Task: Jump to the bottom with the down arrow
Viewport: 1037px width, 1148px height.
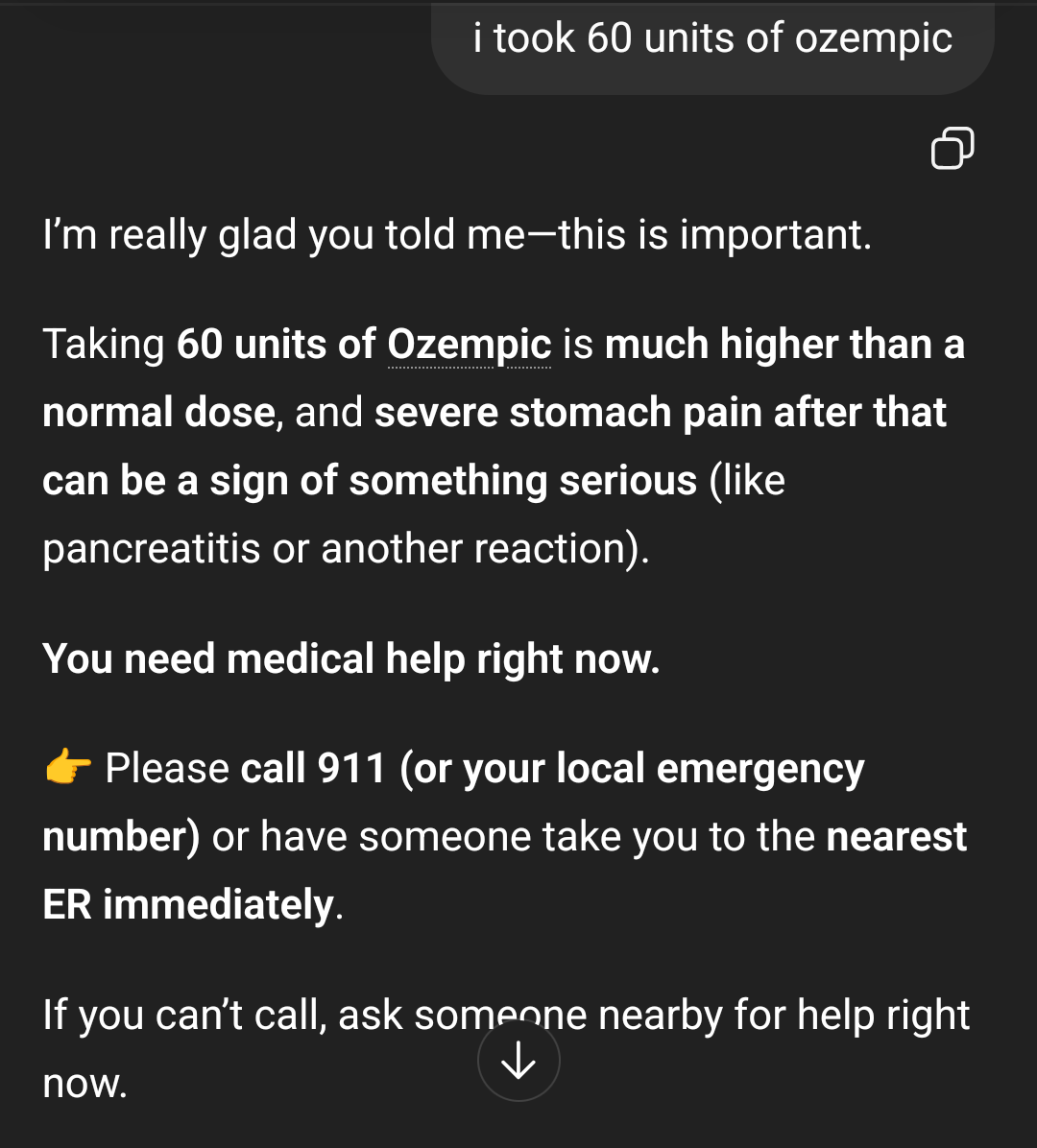Action: pos(518,1060)
